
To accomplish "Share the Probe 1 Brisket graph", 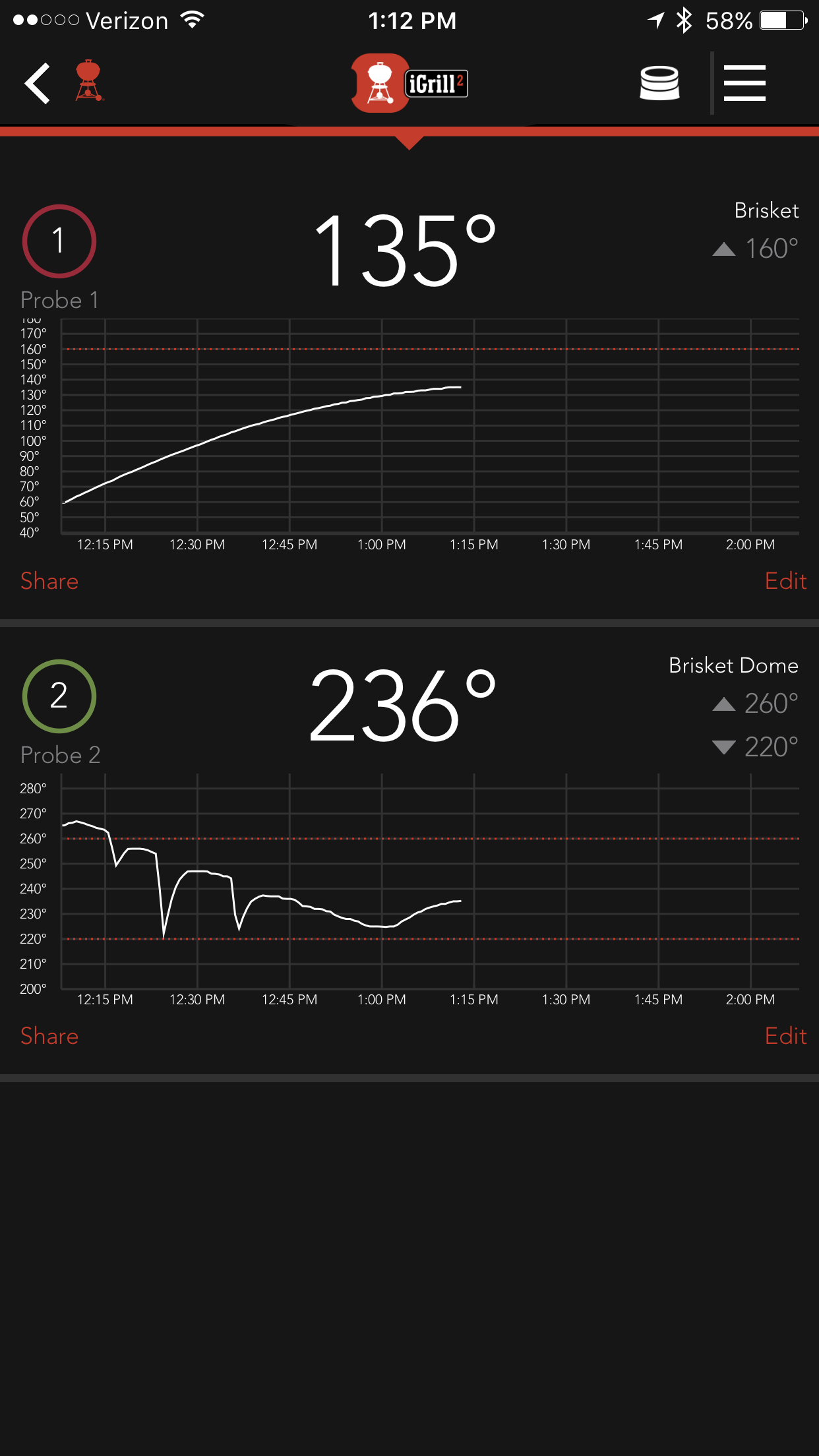I will tap(49, 581).
